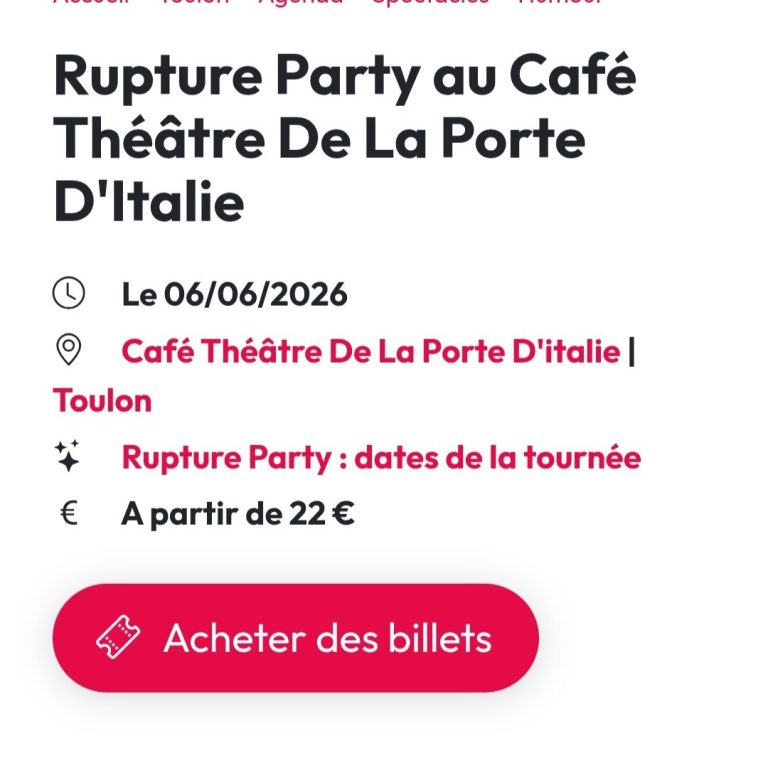This screenshot has height=768, width=768.
Task: Open the Café Théâtre De La Porte D'italie venue link
Action: [x=370, y=352]
